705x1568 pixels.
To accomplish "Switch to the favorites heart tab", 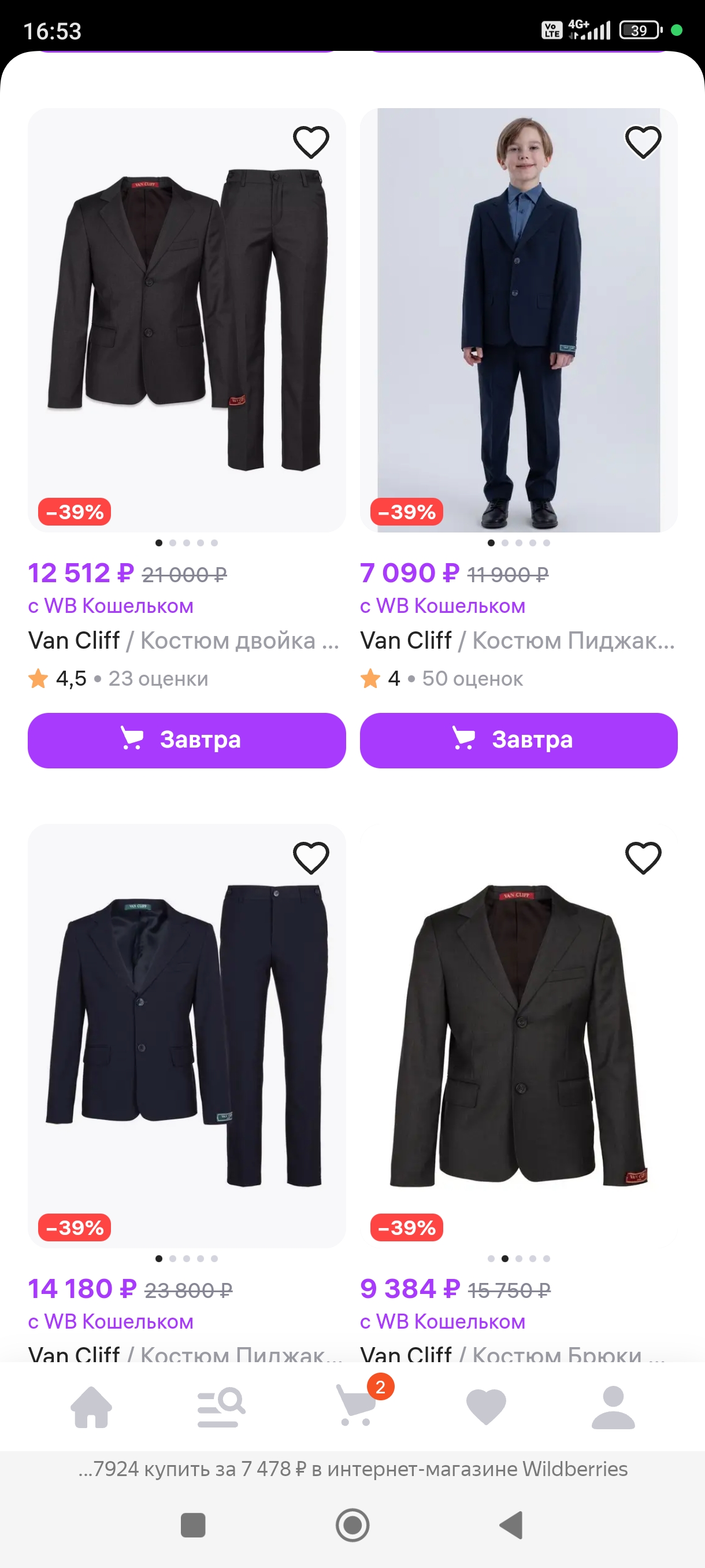I will [x=485, y=1407].
